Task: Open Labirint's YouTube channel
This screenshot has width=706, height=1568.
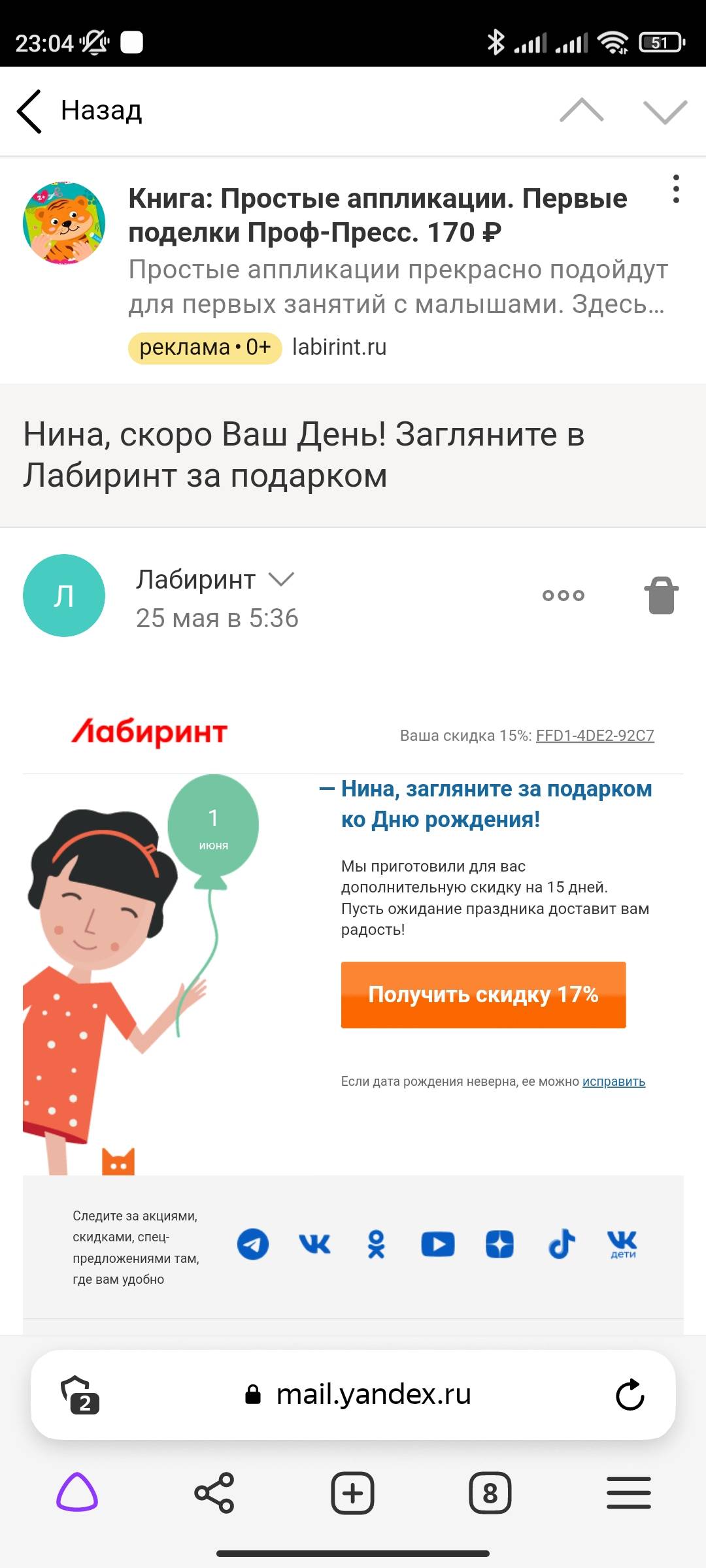Action: pos(437,1244)
